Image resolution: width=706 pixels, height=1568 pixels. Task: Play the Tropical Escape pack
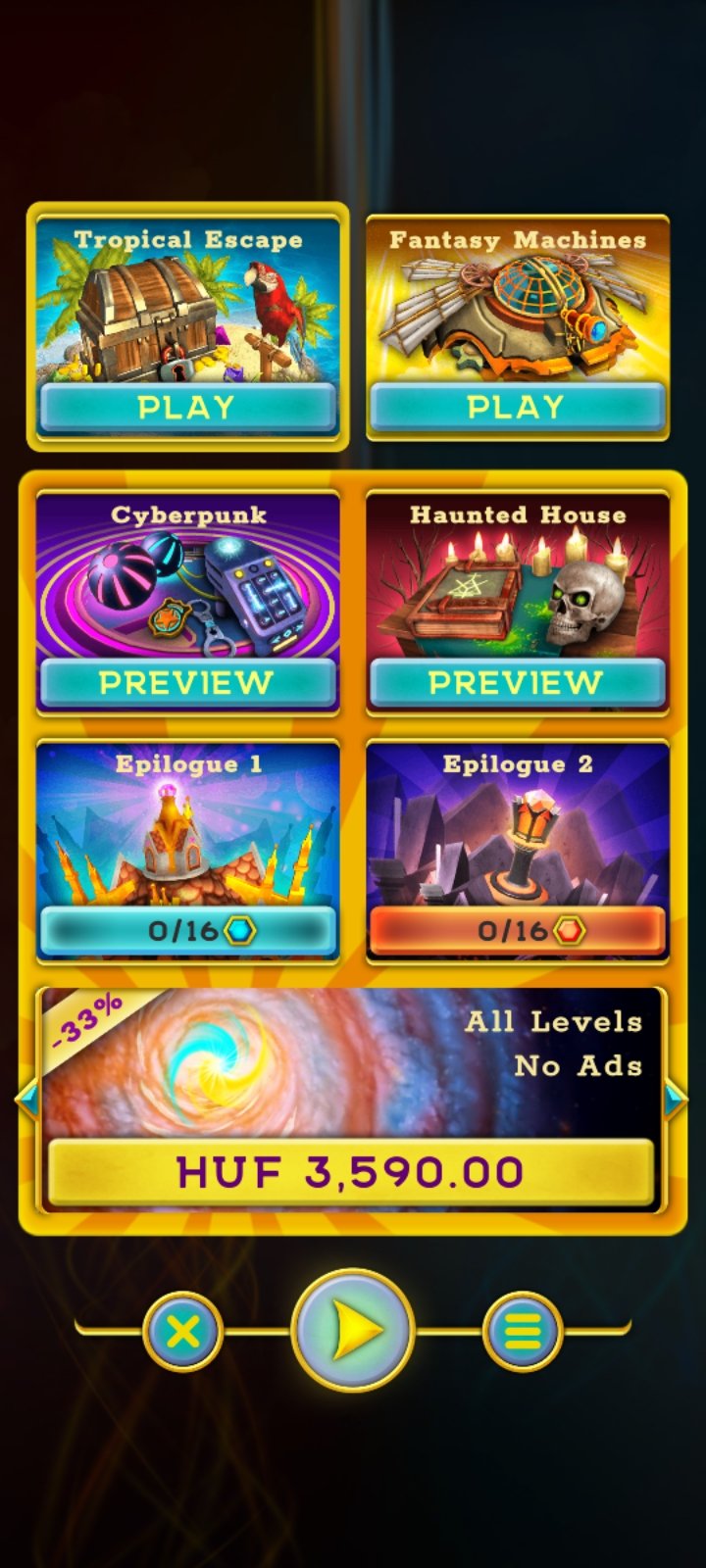187,407
